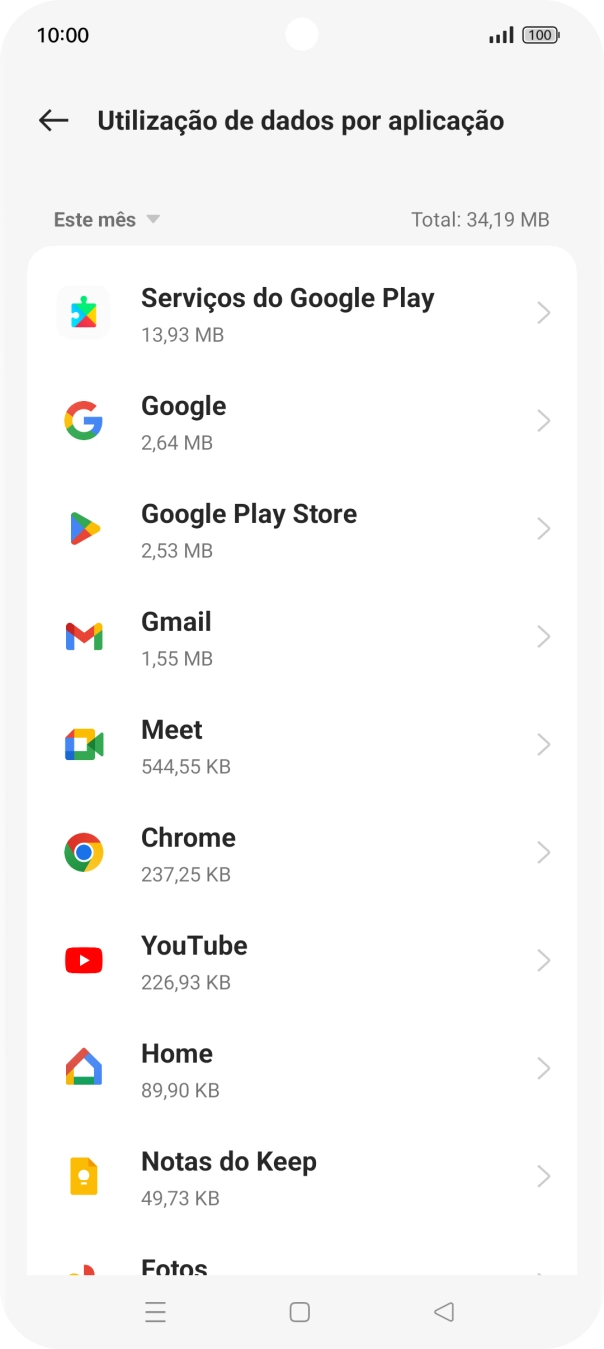
Task: View Google Play Store data usage
Action: (x=302, y=529)
